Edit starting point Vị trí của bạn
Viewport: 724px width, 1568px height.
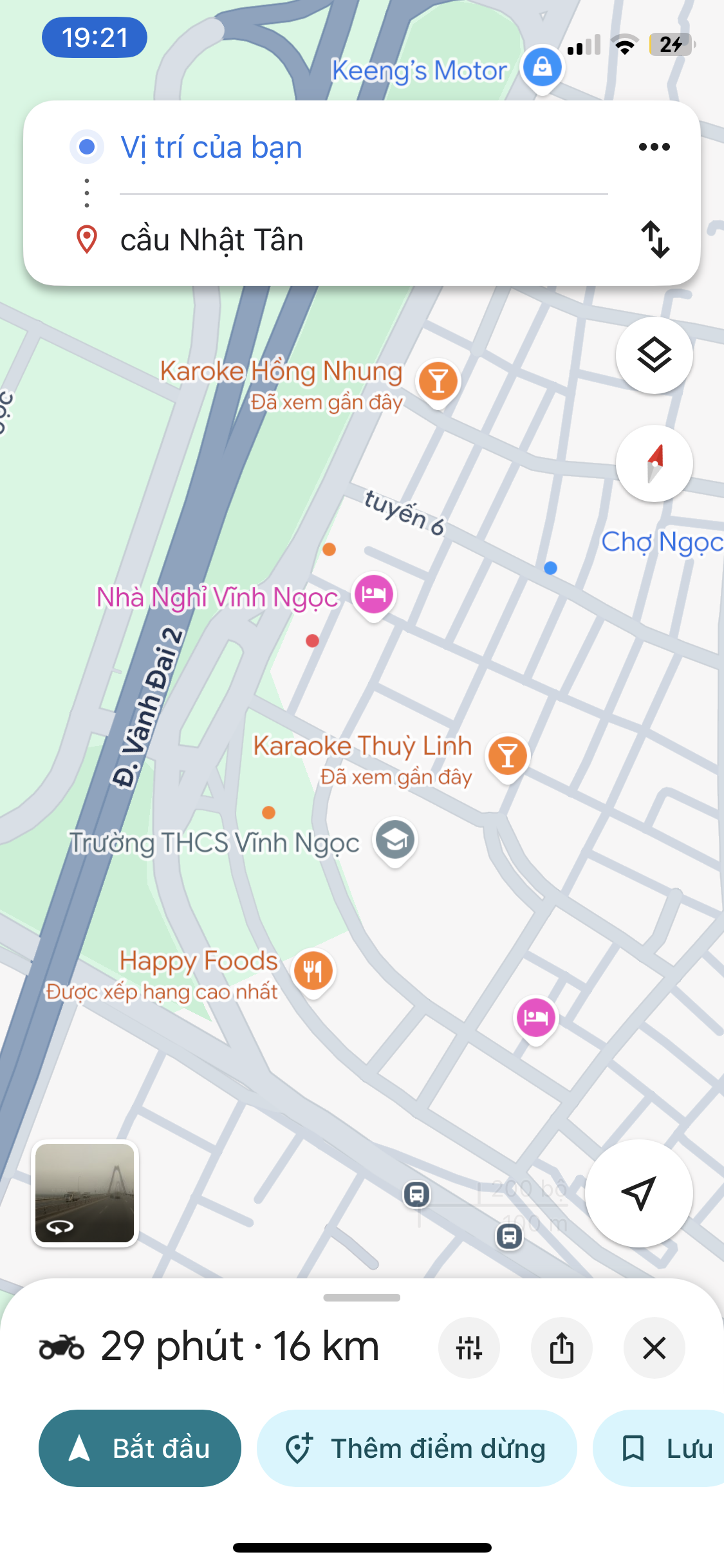211,148
